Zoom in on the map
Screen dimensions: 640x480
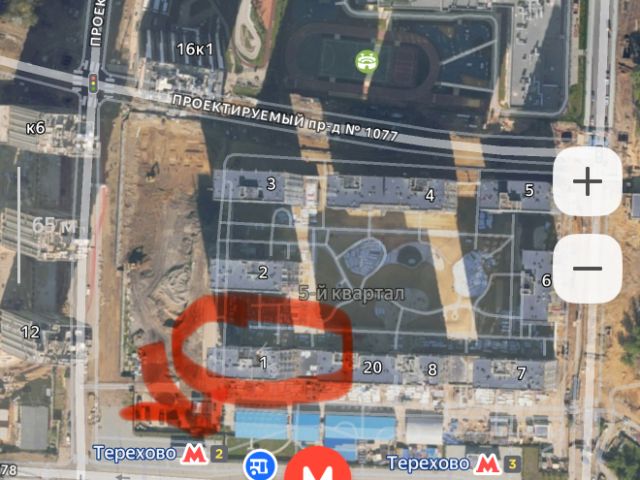[x=586, y=183]
